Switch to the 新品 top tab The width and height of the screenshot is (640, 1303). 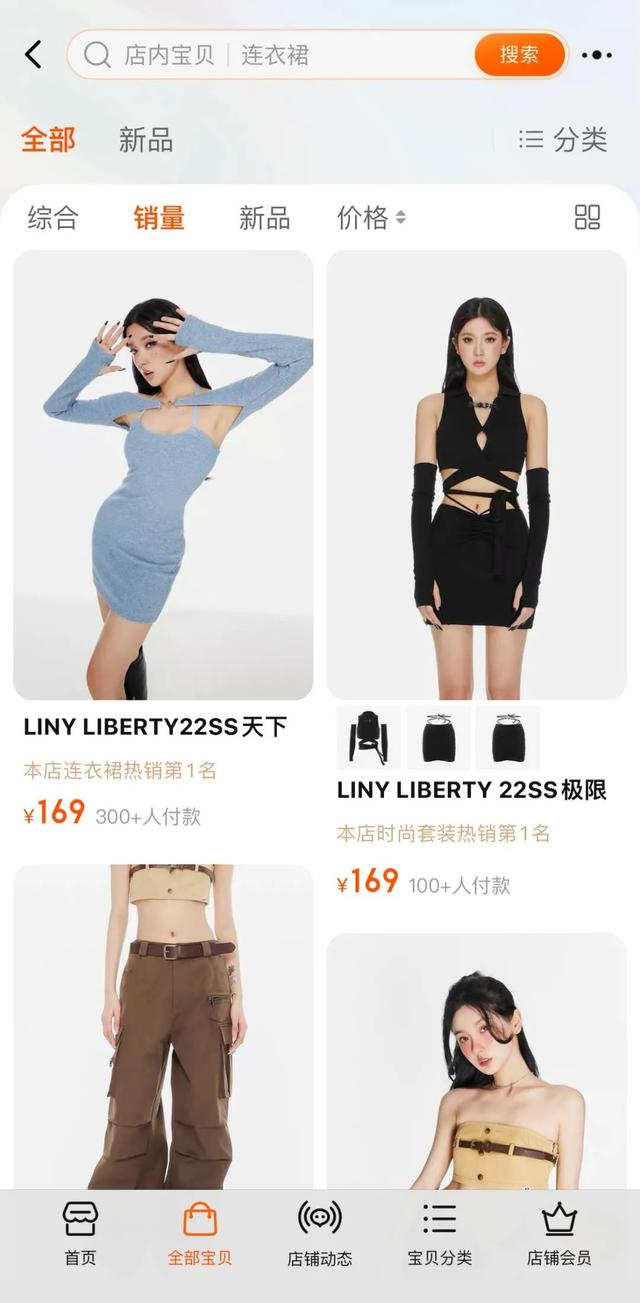coord(146,140)
